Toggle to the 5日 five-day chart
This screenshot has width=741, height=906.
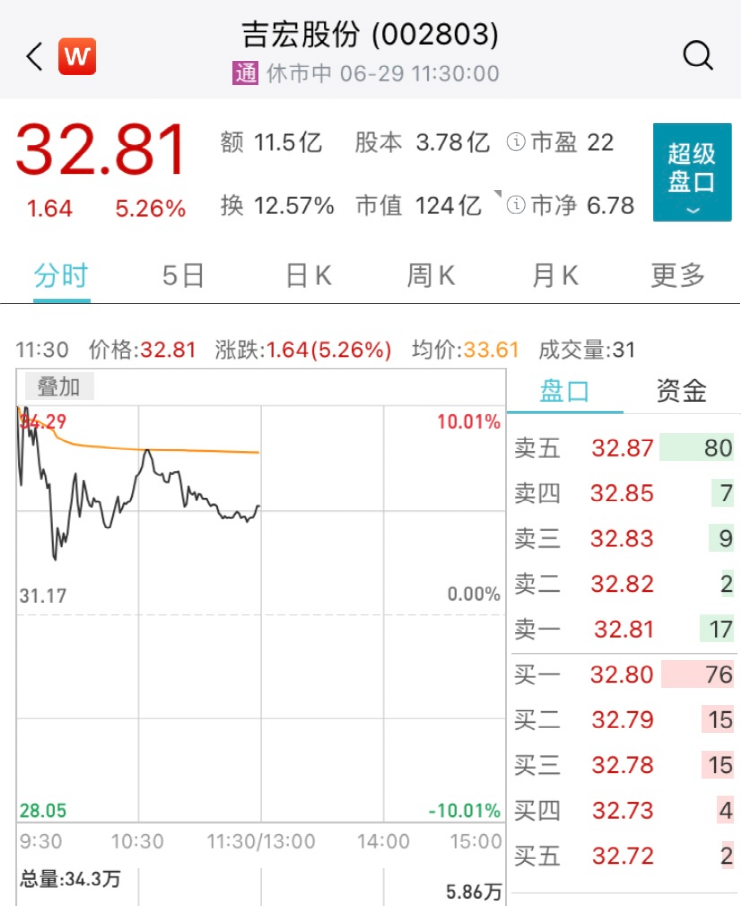(180, 277)
